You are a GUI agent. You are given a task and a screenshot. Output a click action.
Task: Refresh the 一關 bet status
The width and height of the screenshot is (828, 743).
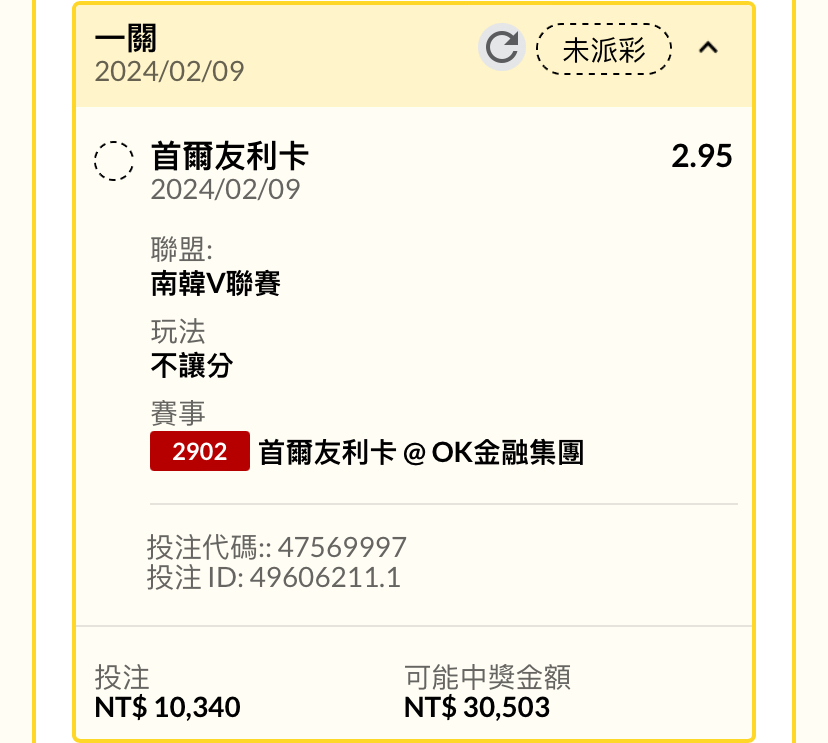[501, 48]
